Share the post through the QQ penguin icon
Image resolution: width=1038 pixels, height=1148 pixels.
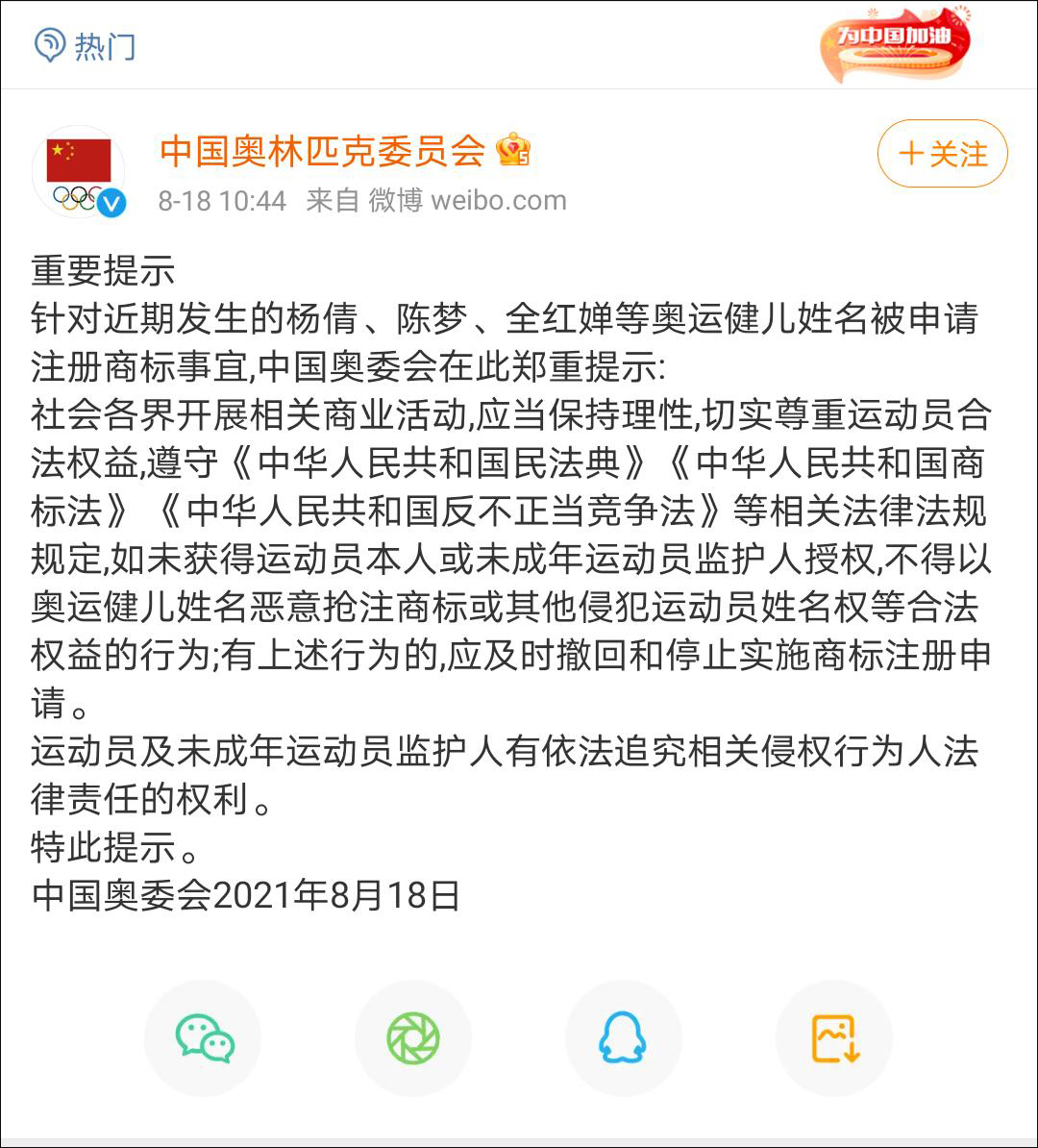[623, 1038]
